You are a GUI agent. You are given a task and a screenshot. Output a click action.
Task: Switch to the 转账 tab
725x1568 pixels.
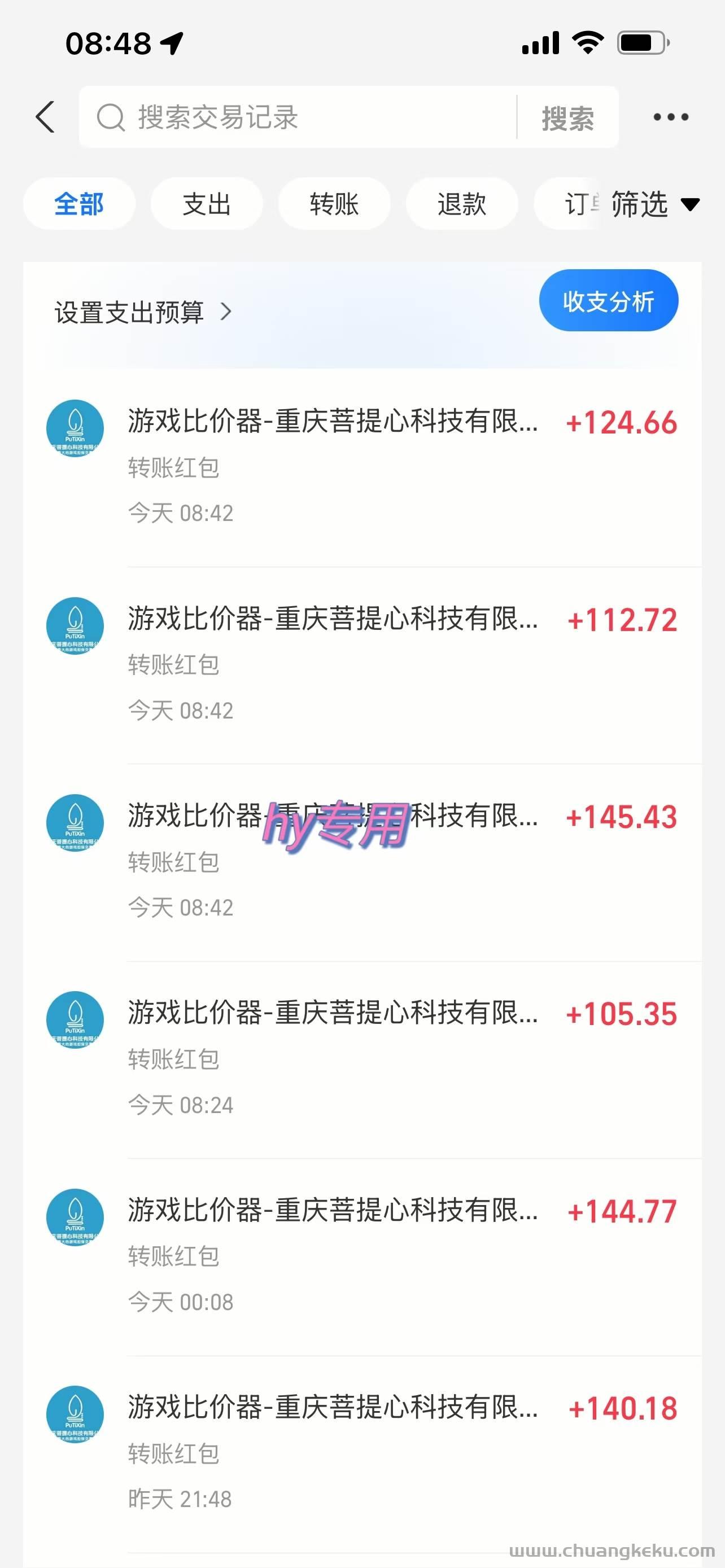(x=334, y=204)
